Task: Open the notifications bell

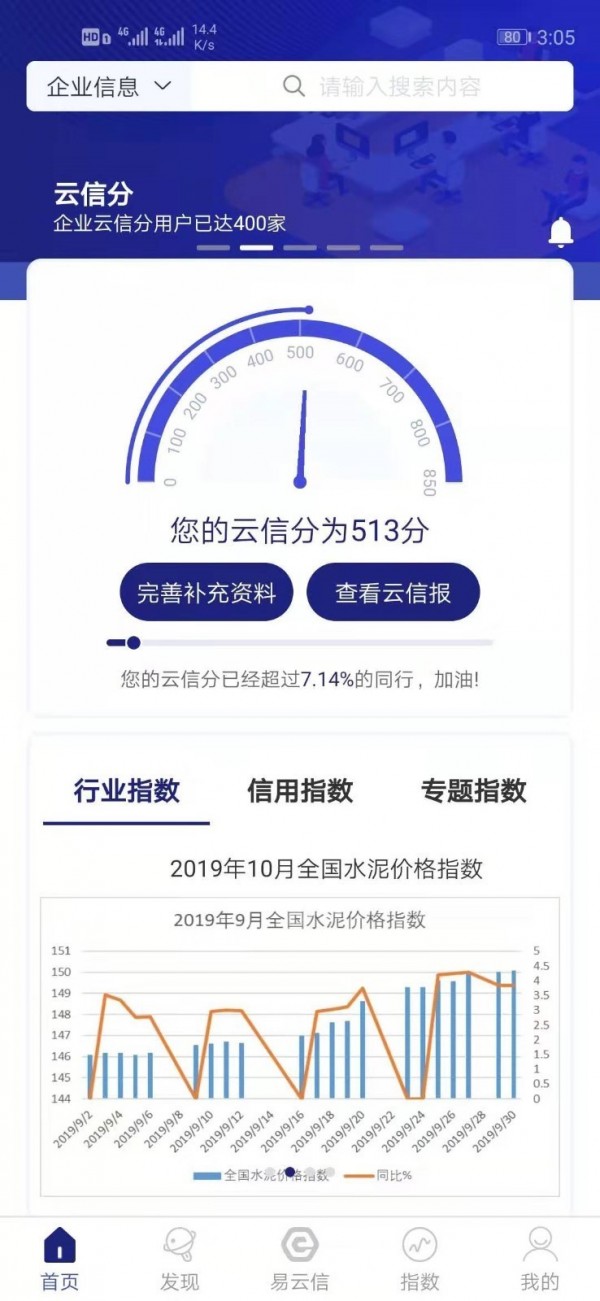Action: coord(561,232)
